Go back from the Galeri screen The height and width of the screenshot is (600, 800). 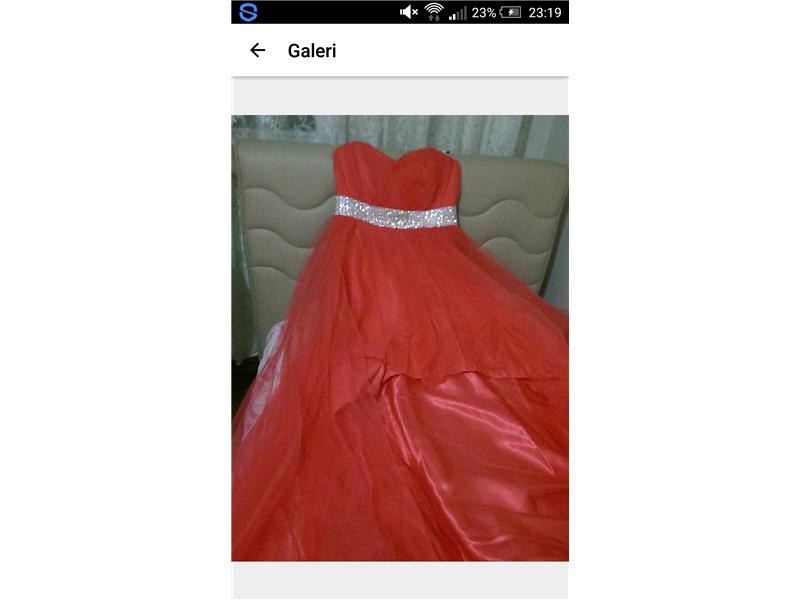pos(258,50)
